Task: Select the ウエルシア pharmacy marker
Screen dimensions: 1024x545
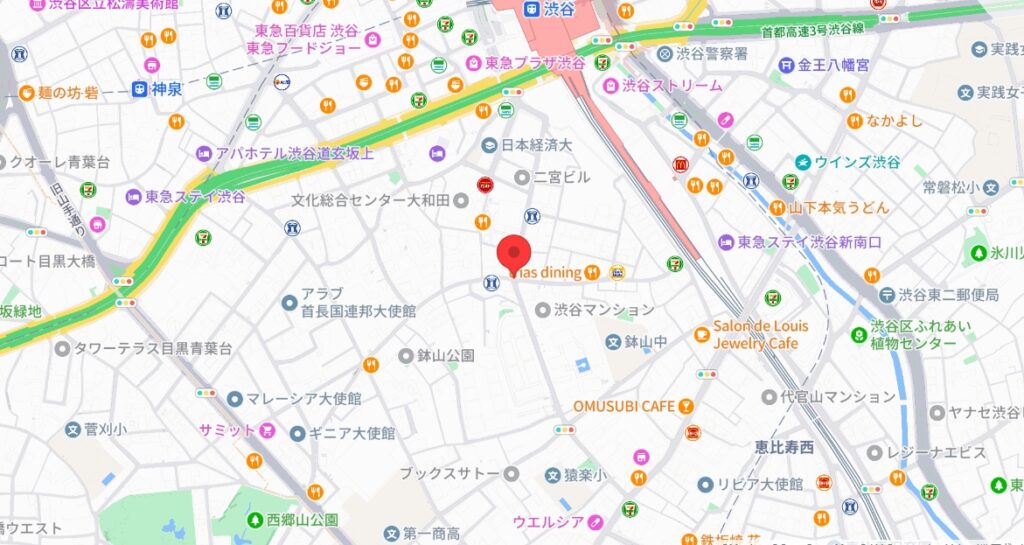Action: pyautogui.click(x=595, y=521)
